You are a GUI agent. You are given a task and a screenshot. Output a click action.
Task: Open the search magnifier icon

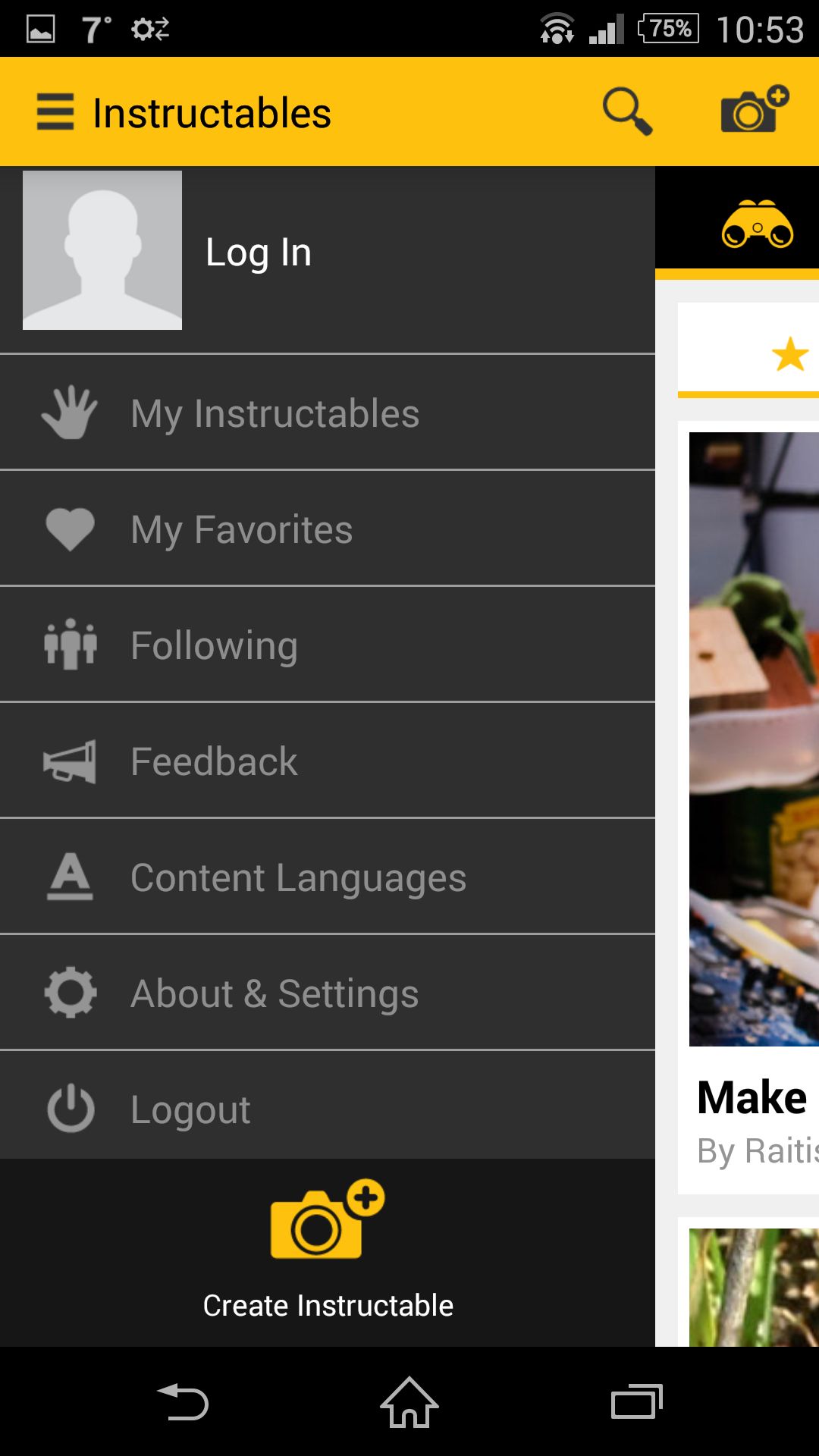[627, 111]
